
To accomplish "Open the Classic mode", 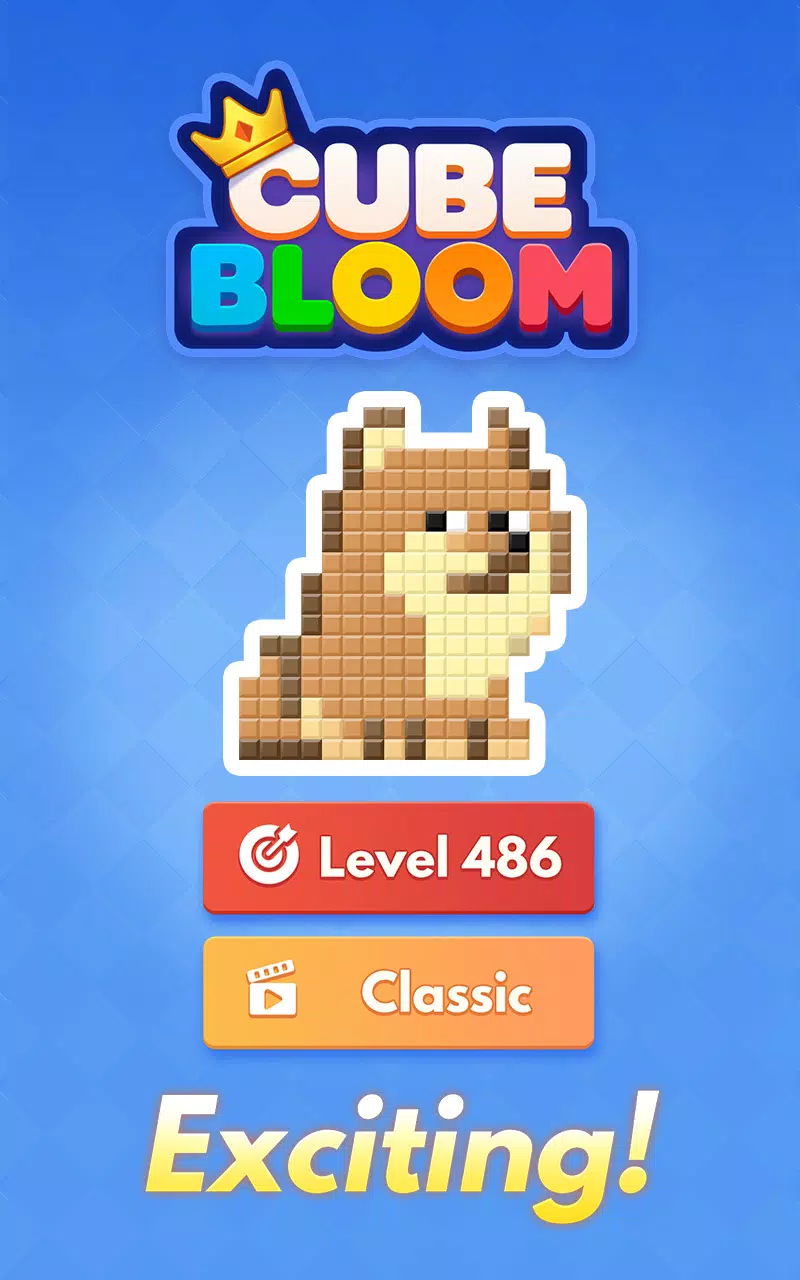I will click(398, 992).
